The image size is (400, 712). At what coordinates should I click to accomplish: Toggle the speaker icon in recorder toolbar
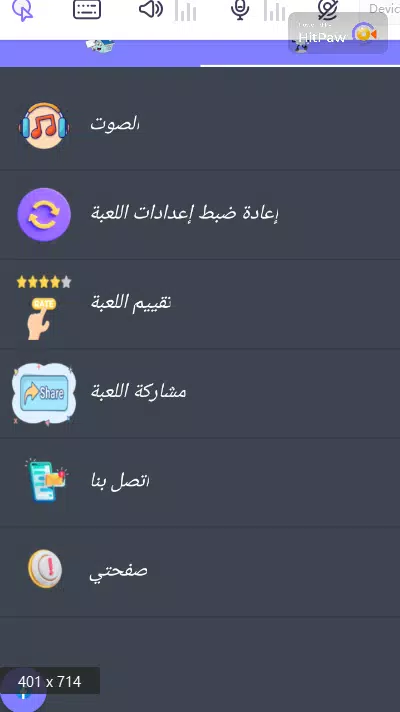151,10
